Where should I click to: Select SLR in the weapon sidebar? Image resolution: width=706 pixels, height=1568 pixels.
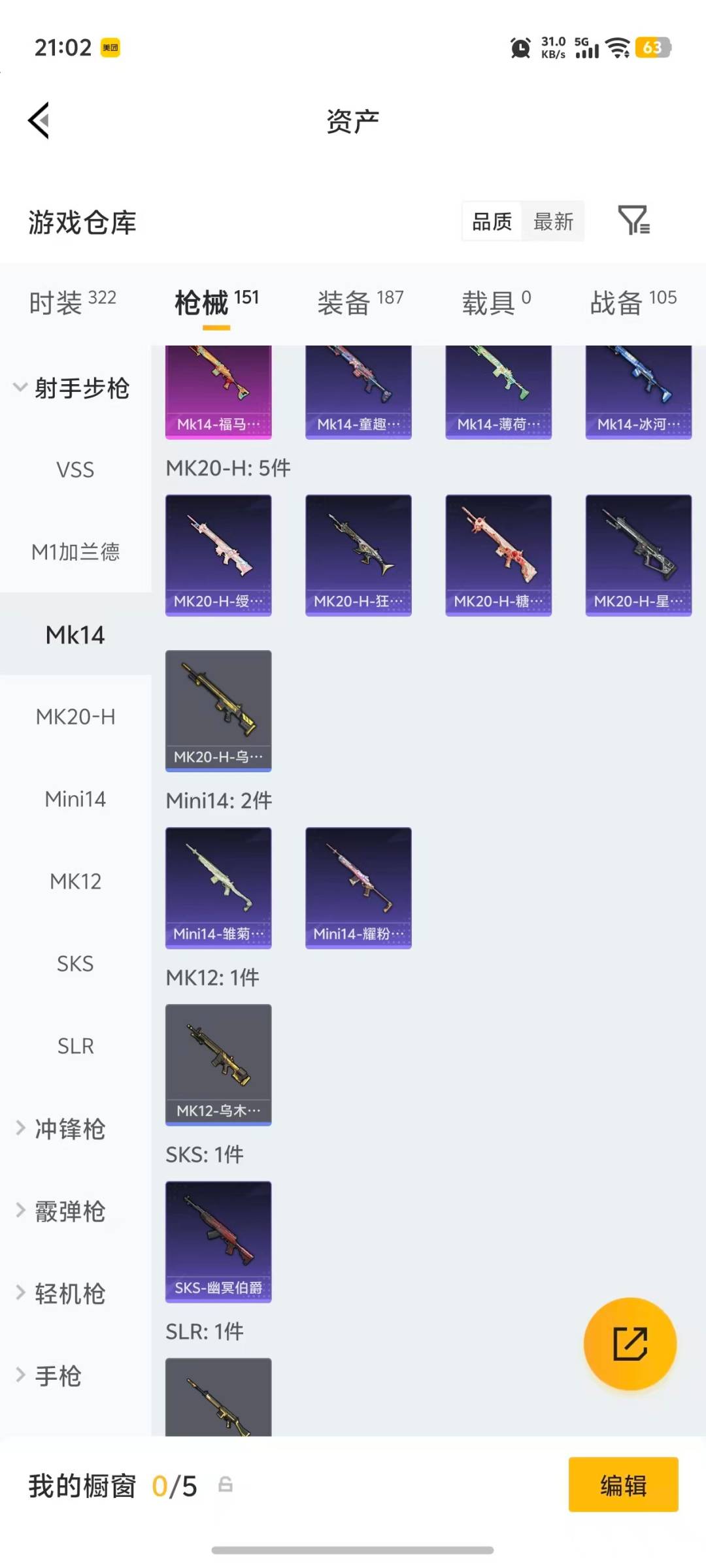click(x=74, y=1045)
